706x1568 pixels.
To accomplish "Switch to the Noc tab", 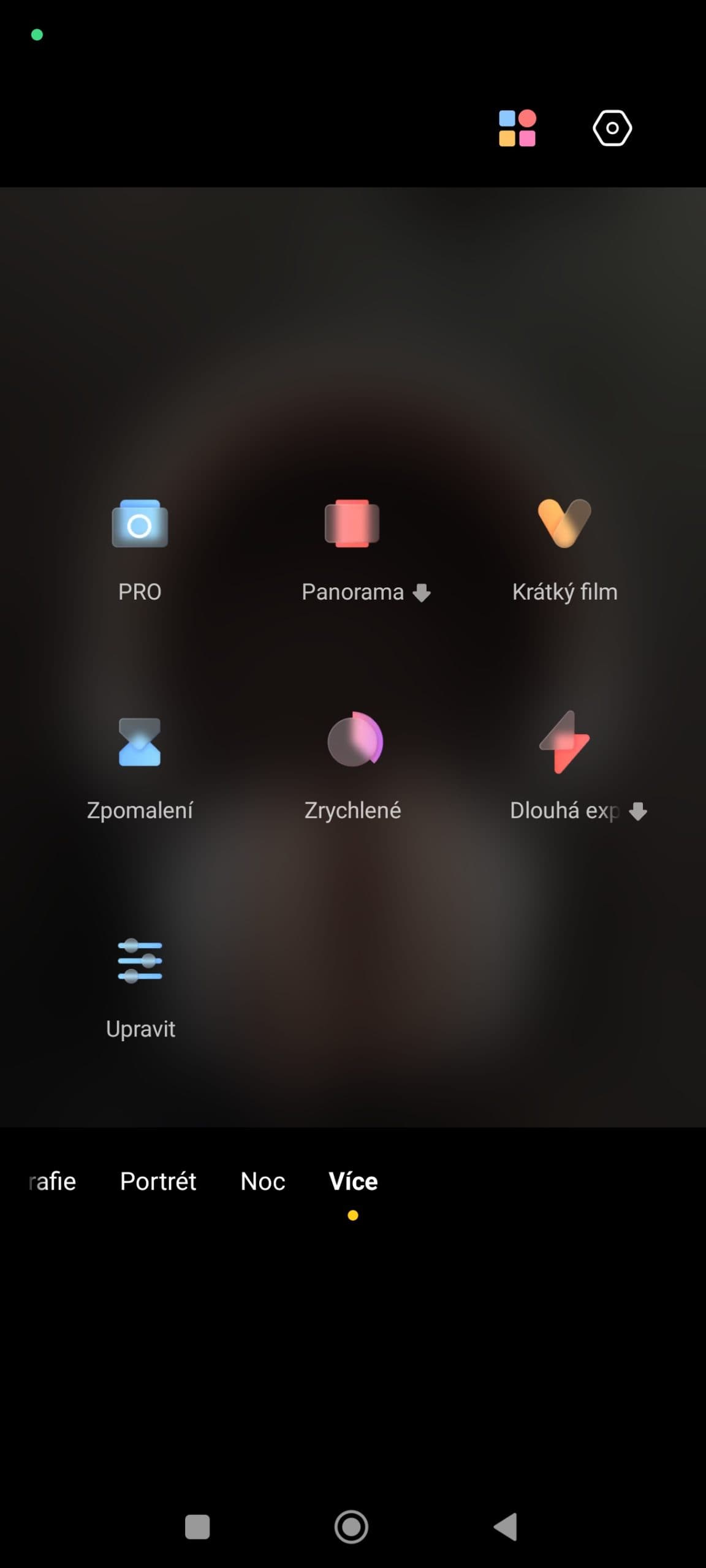I will click(x=263, y=1181).
